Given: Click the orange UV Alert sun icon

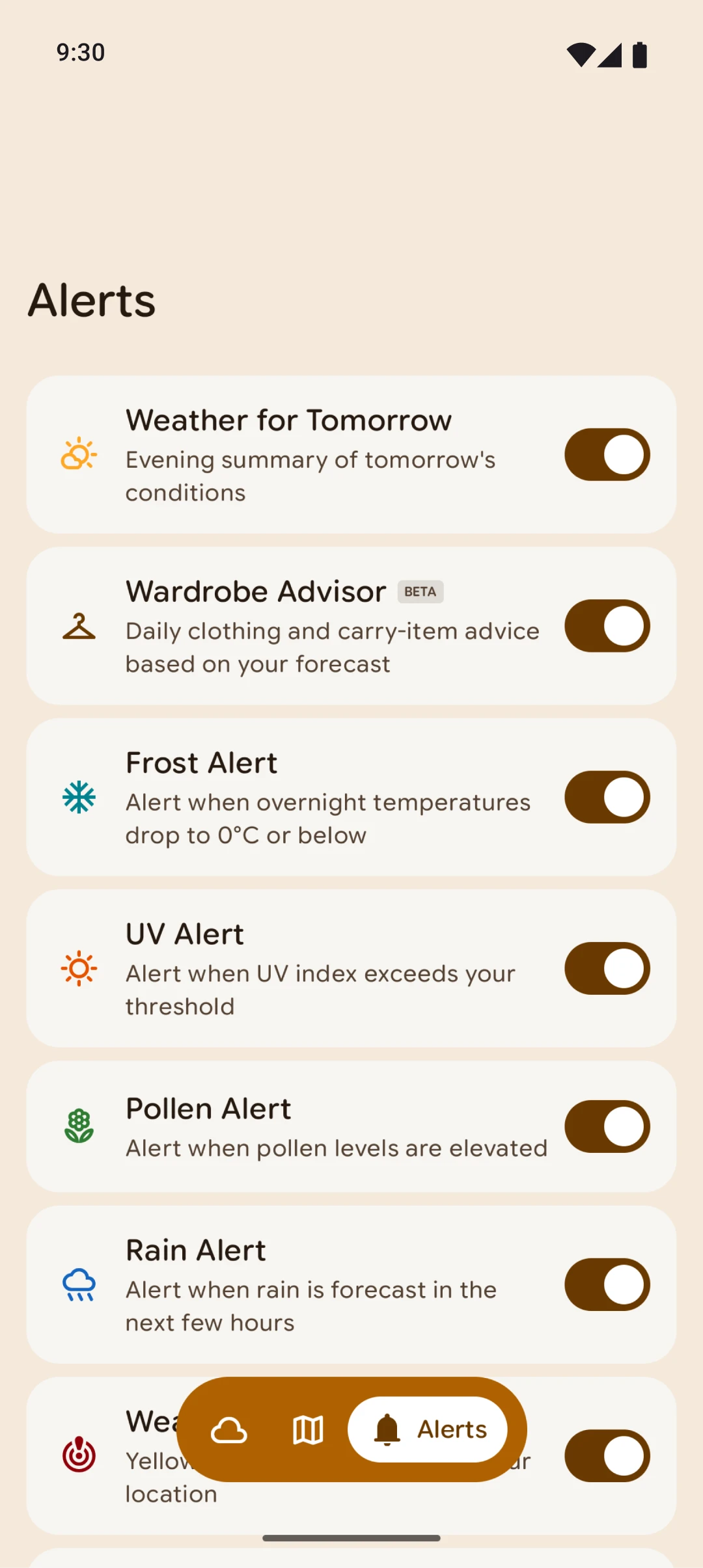Looking at the screenshot, I should click(x=79, y=969).
